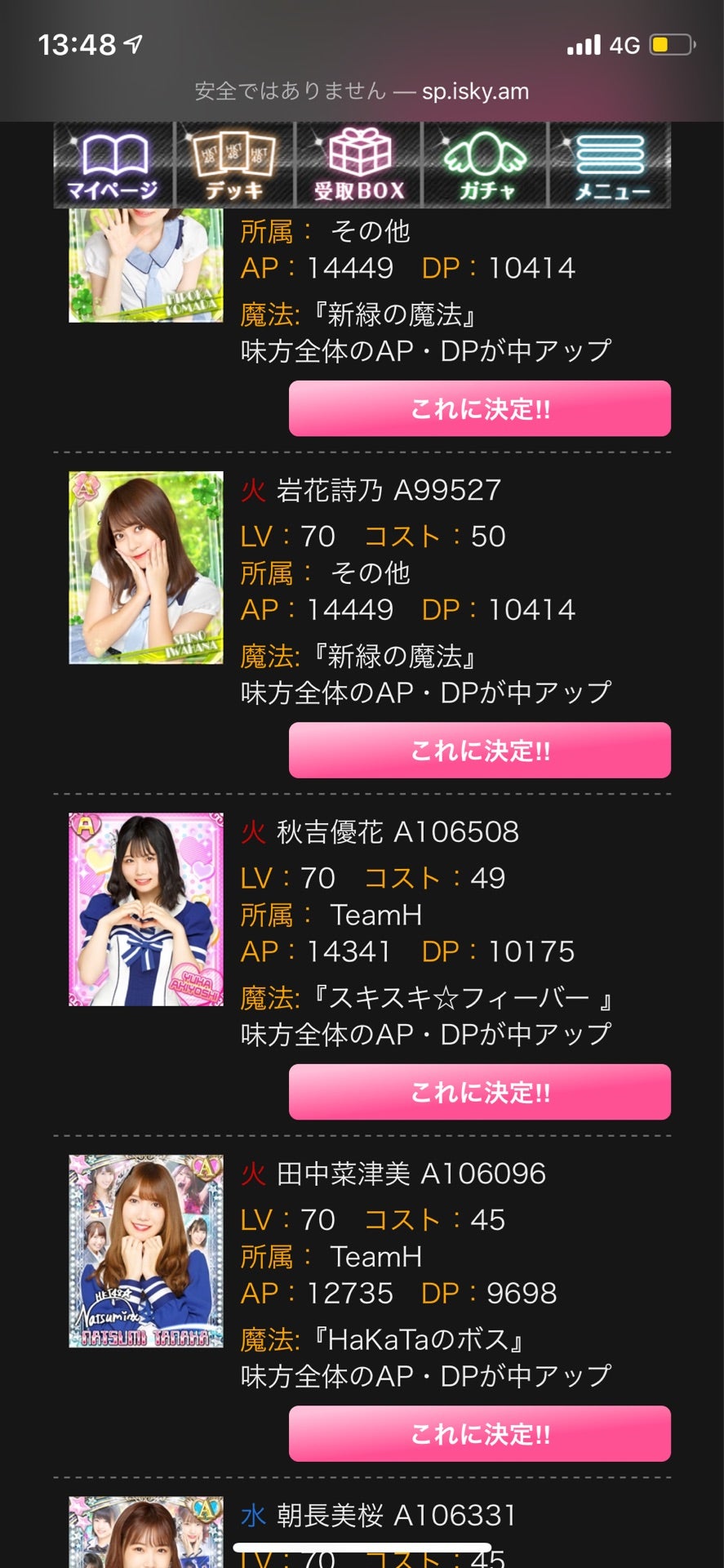Select 田中菜津美 via これに決定!! button
724x1568 pixels.
coord(480,1433)
